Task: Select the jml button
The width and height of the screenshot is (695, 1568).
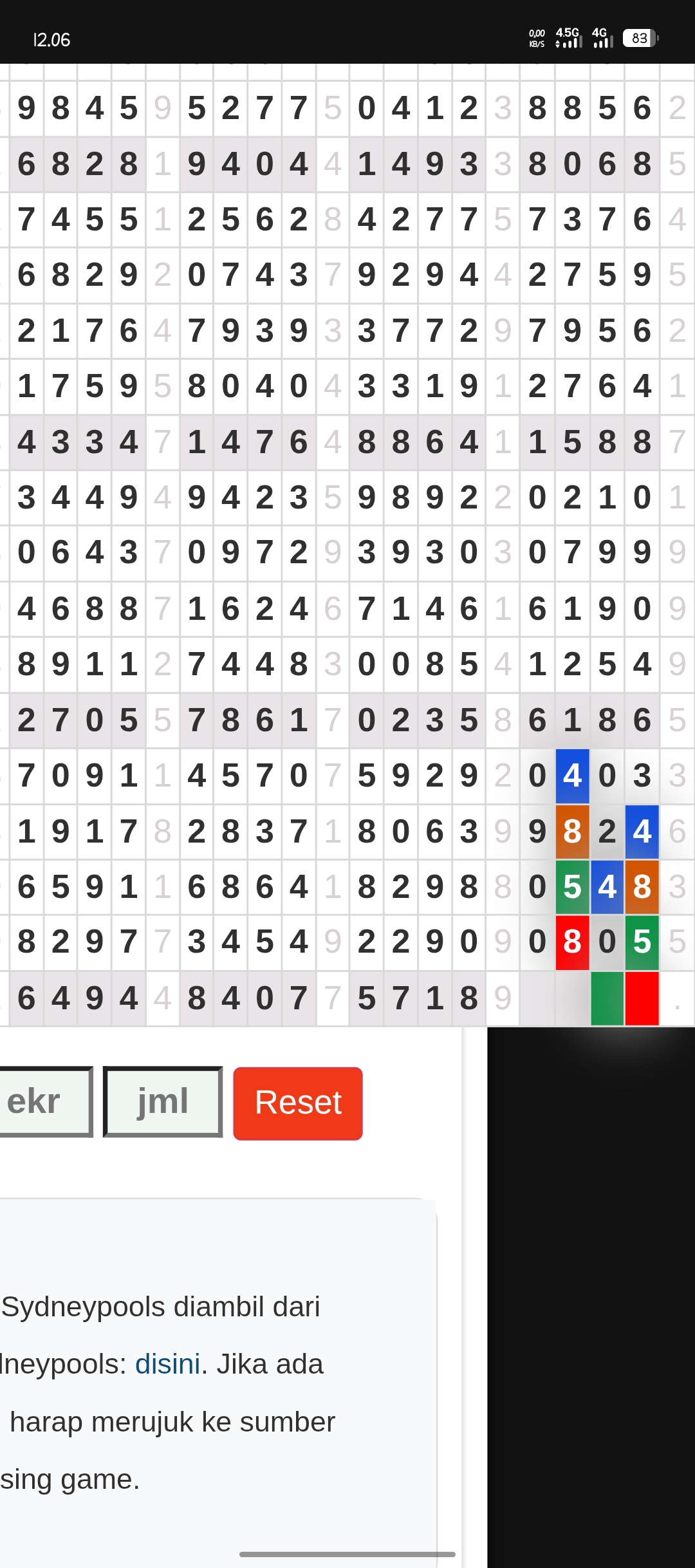Action: pyautogui.click(x=163, y=1102)
